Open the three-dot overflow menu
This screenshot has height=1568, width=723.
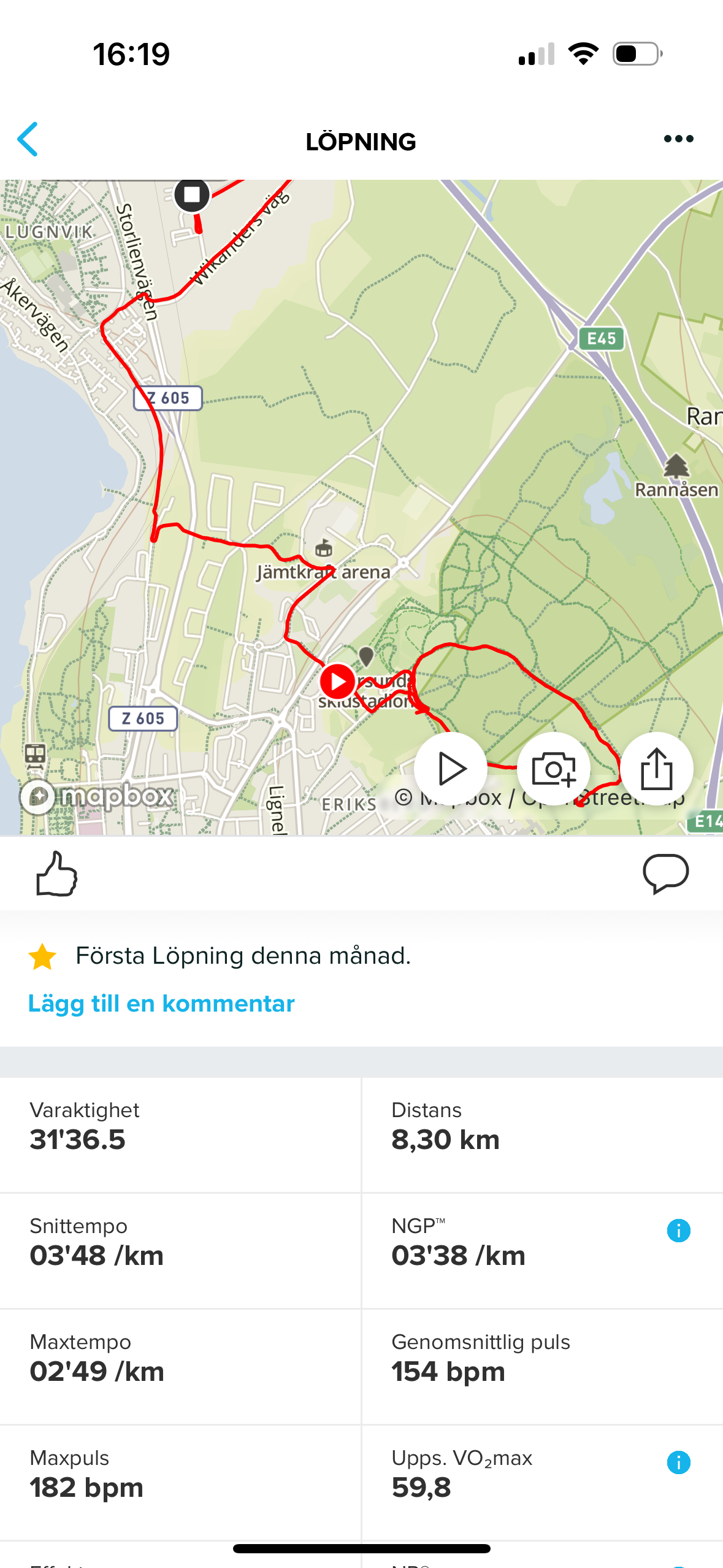tap(678, 139)
